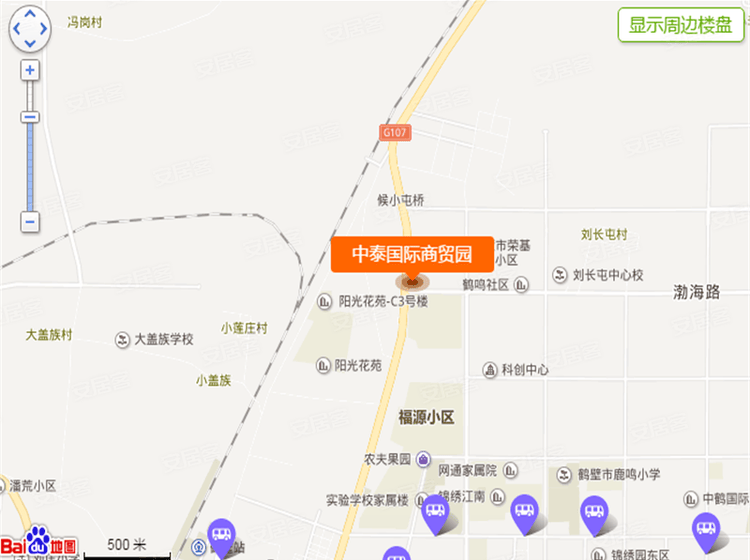
Task: Select the 中泰国际商贸园 marker label
Action: [x=412, y=254]
